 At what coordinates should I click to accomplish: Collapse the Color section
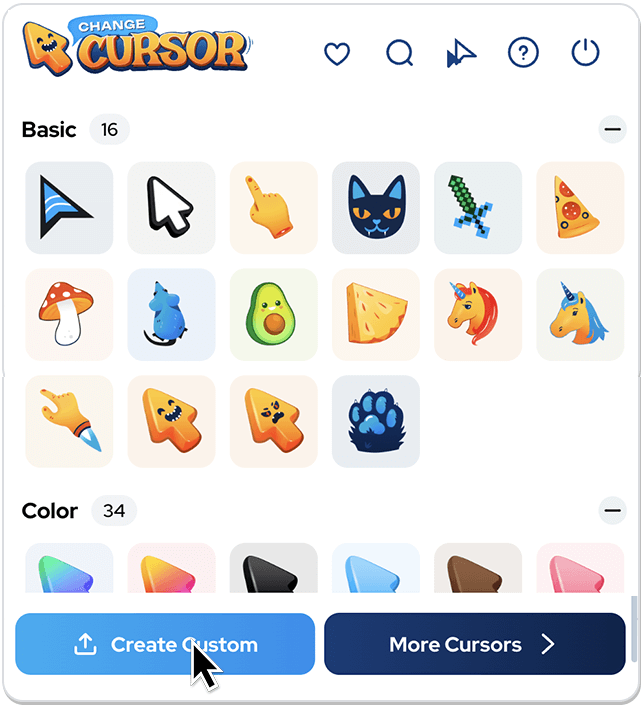coord(612,511)
